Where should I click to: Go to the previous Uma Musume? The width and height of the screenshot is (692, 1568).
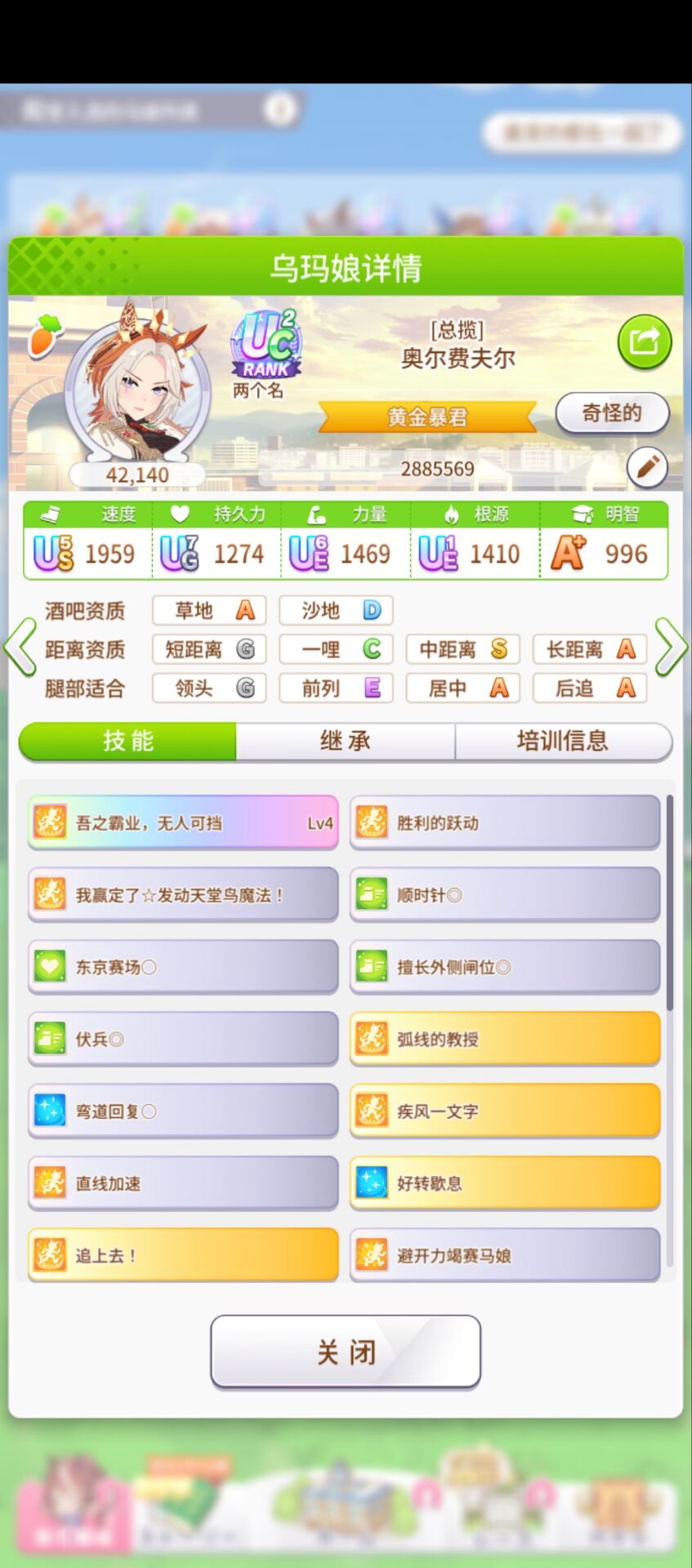tap(20, 648)
